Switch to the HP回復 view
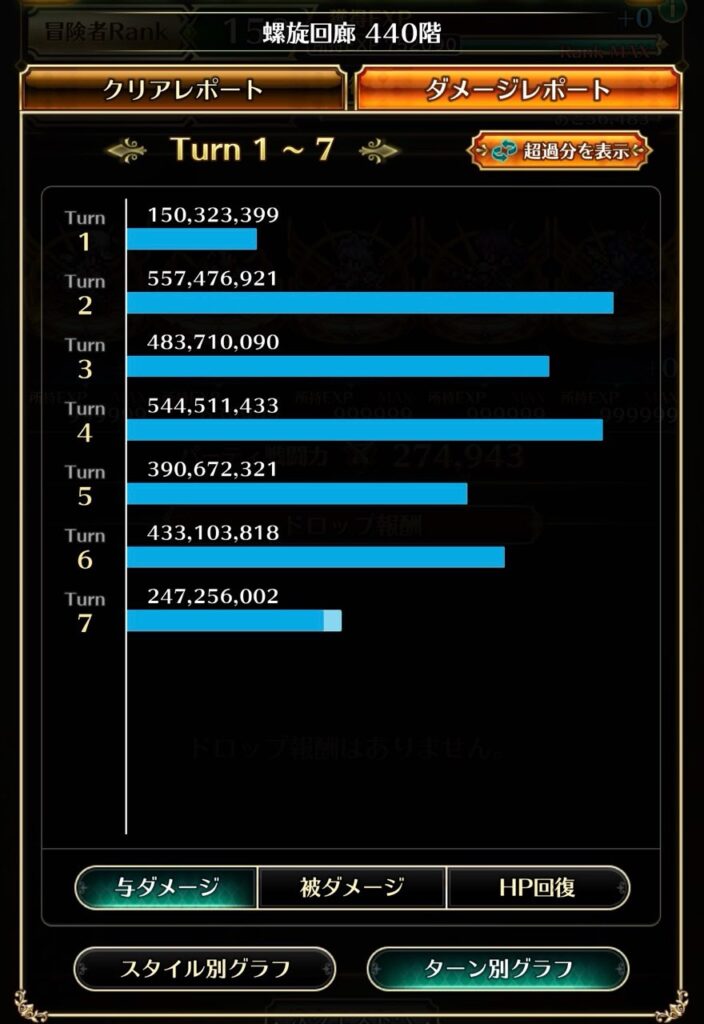The width and height of the screenshot is (704, 1024). coord(539,886)
